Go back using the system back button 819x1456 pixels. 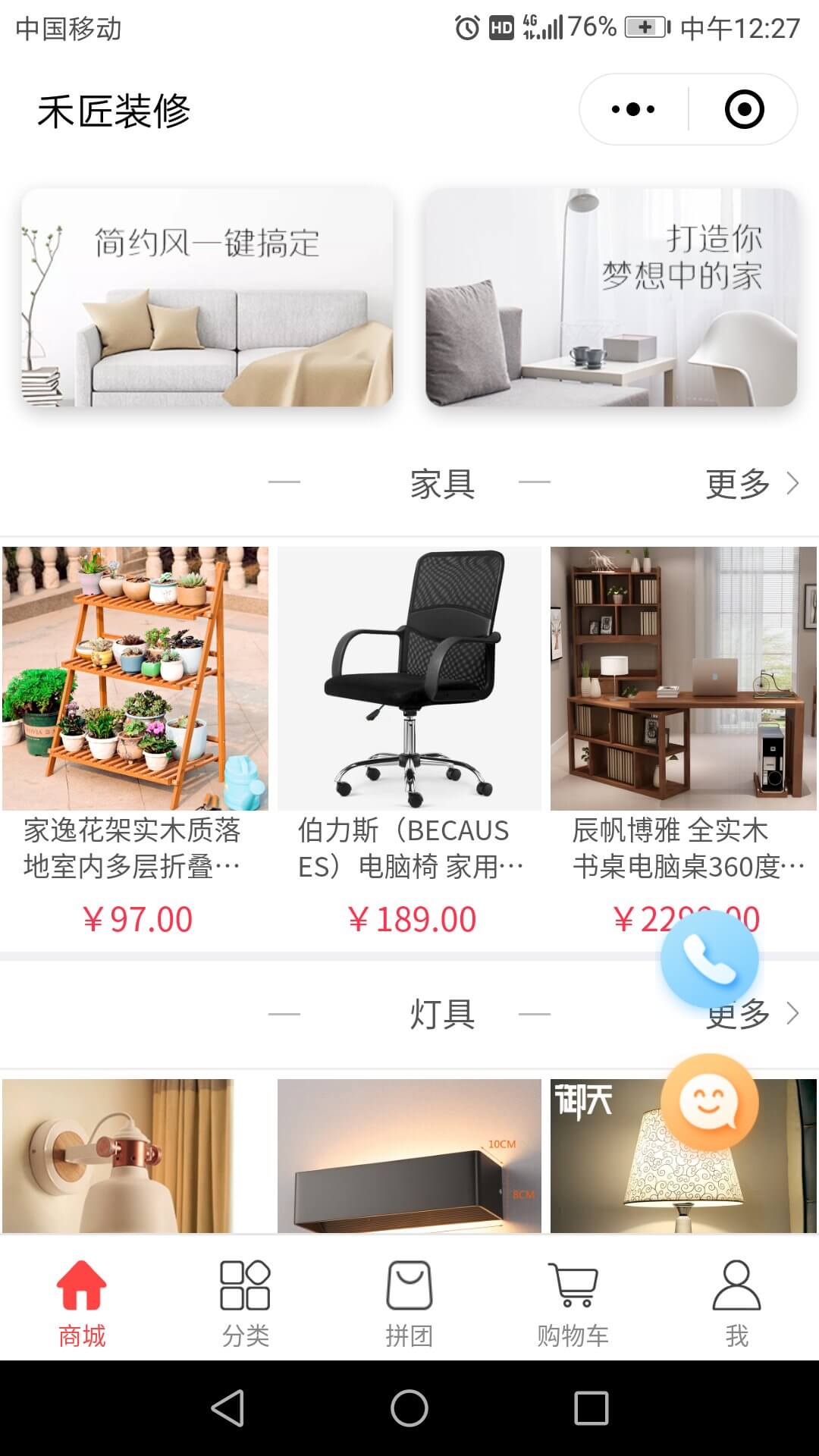(227, 1408)
